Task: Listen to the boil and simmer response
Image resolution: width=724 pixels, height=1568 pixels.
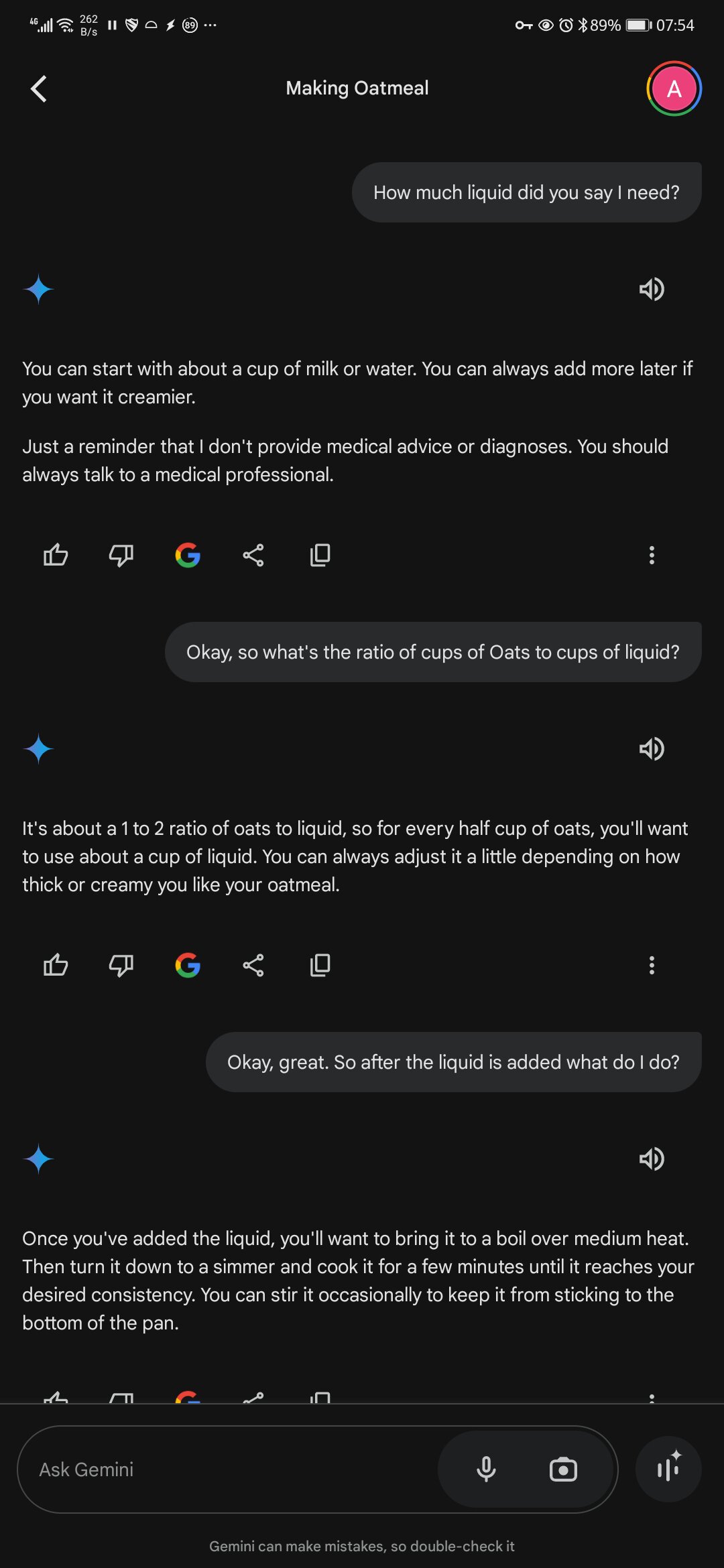Action: (x=651, y=1159)
